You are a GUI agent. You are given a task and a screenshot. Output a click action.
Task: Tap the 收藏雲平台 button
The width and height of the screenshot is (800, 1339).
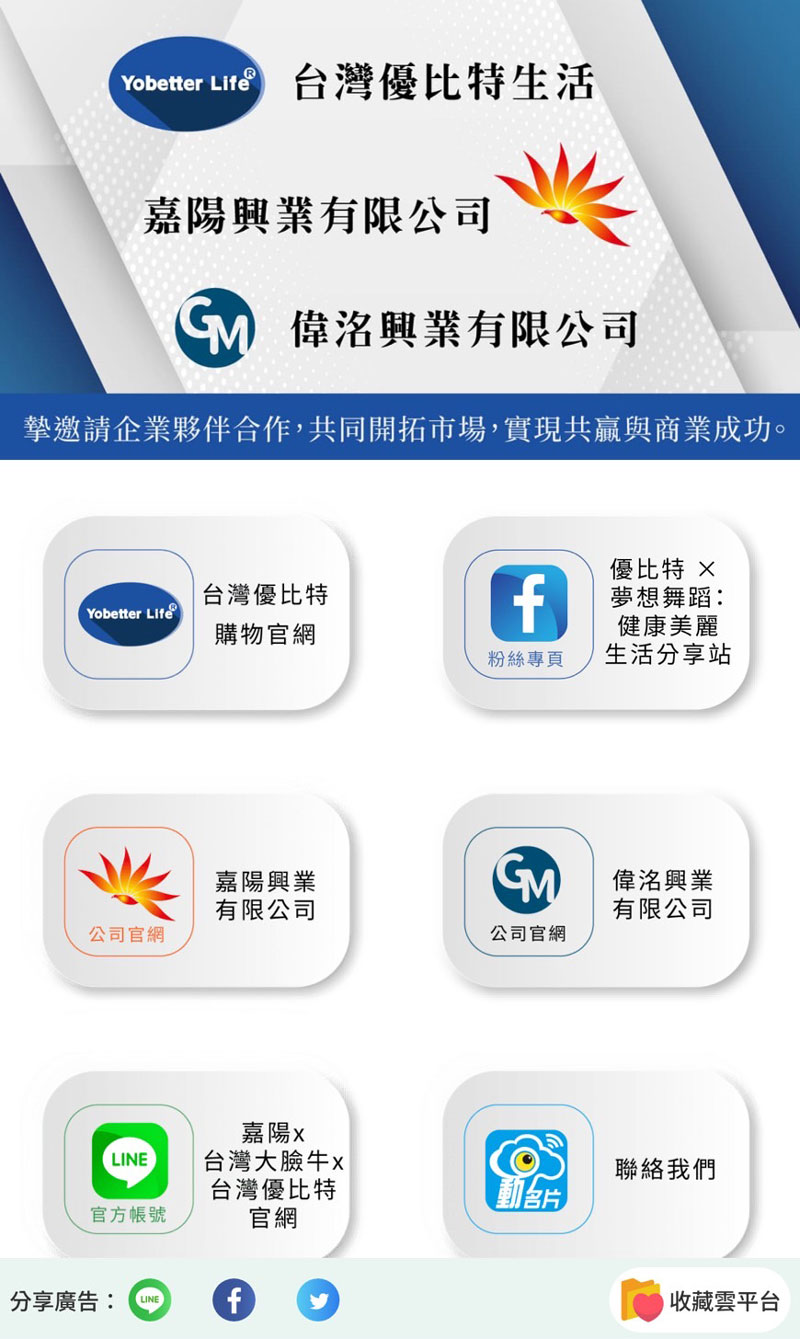point(700,1301)
